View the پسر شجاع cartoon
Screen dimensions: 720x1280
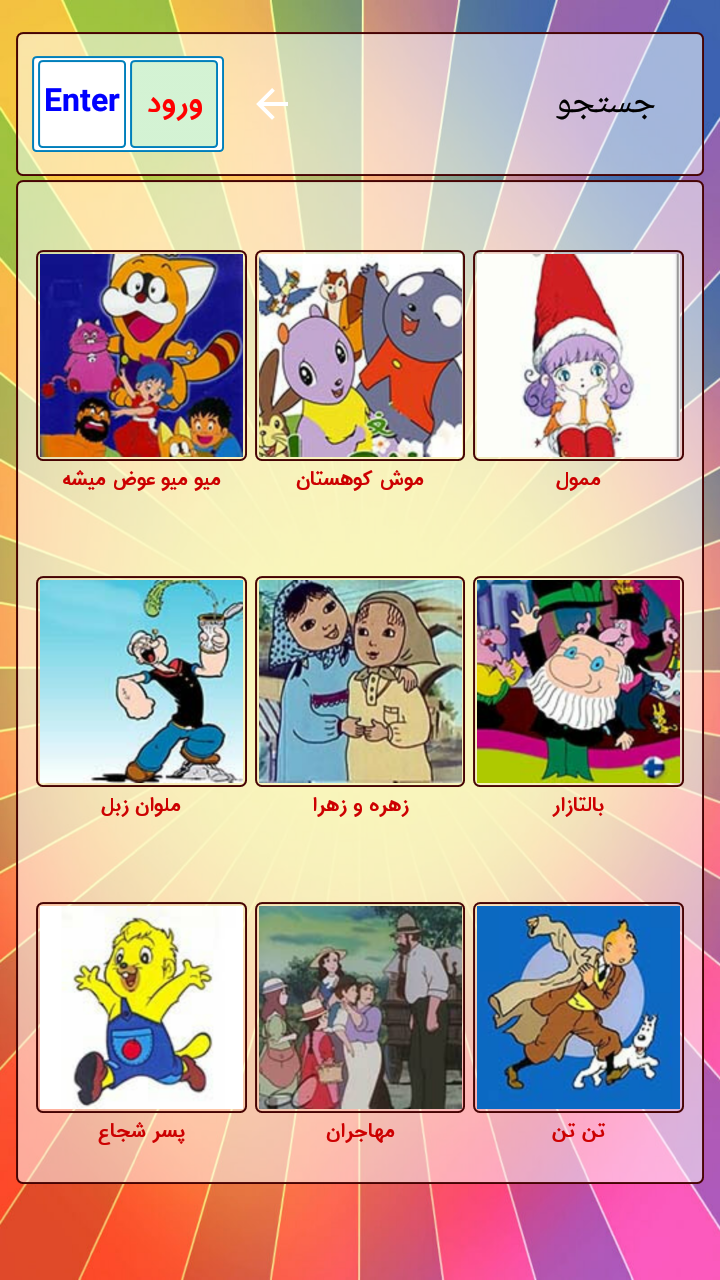click(x=141, y=1008)
